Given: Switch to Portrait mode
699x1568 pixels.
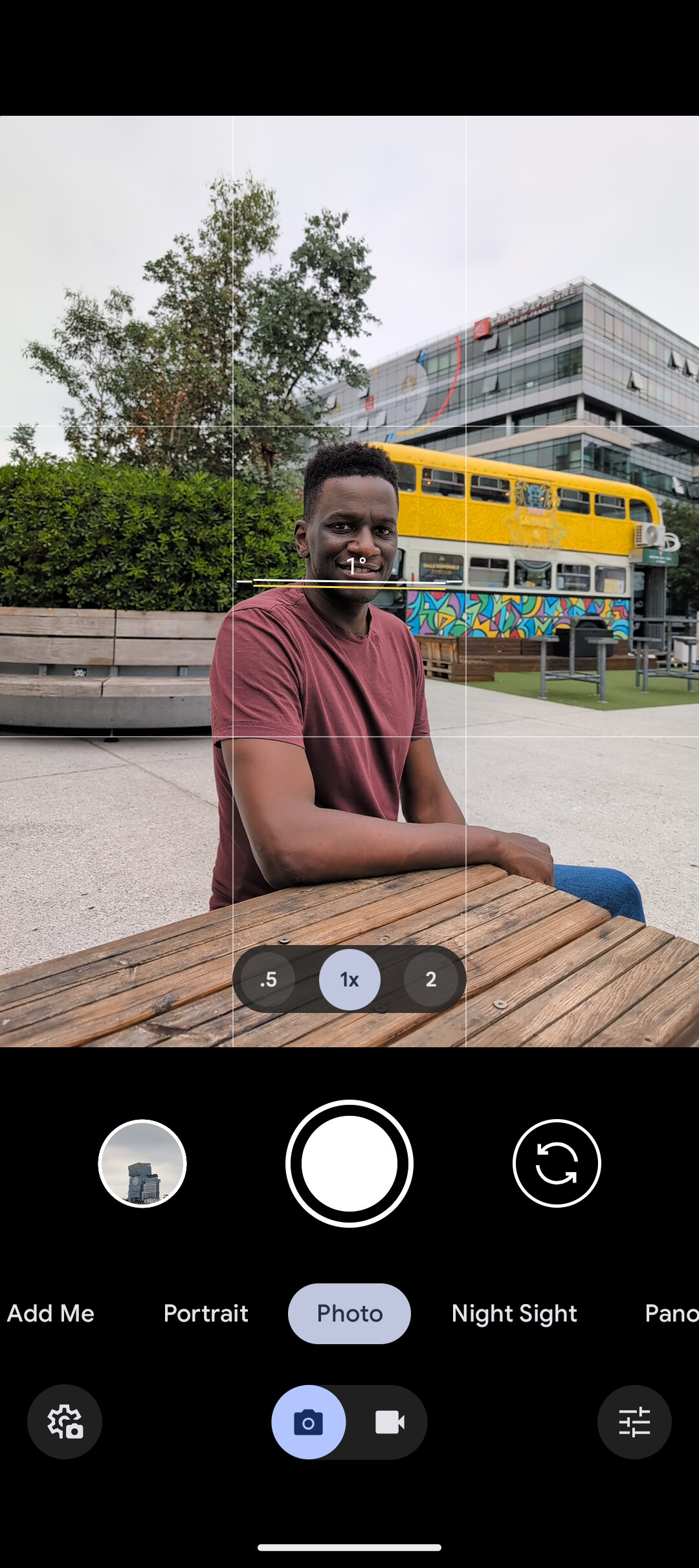Looking at the screenshot, I should pyautogui.click(x=206, y=1313).
